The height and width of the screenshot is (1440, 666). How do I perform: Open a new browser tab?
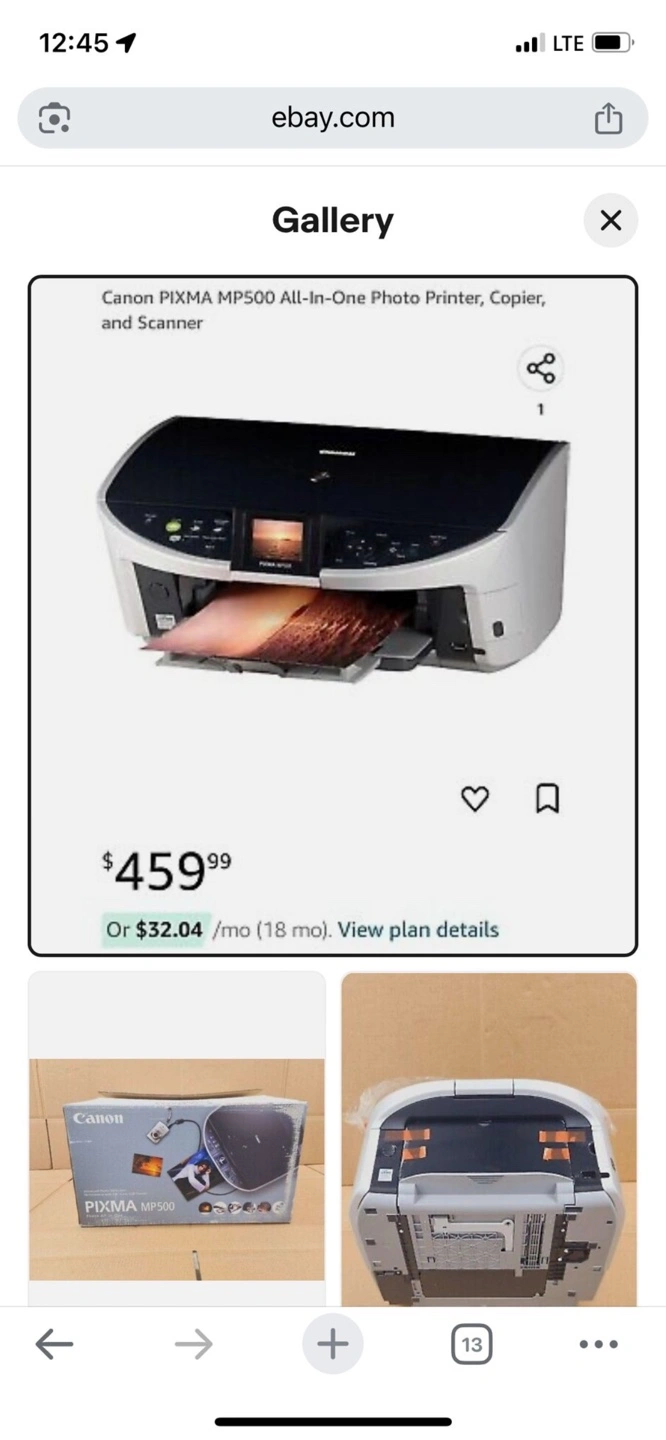pyautogui.click(x=333, y=1345)
